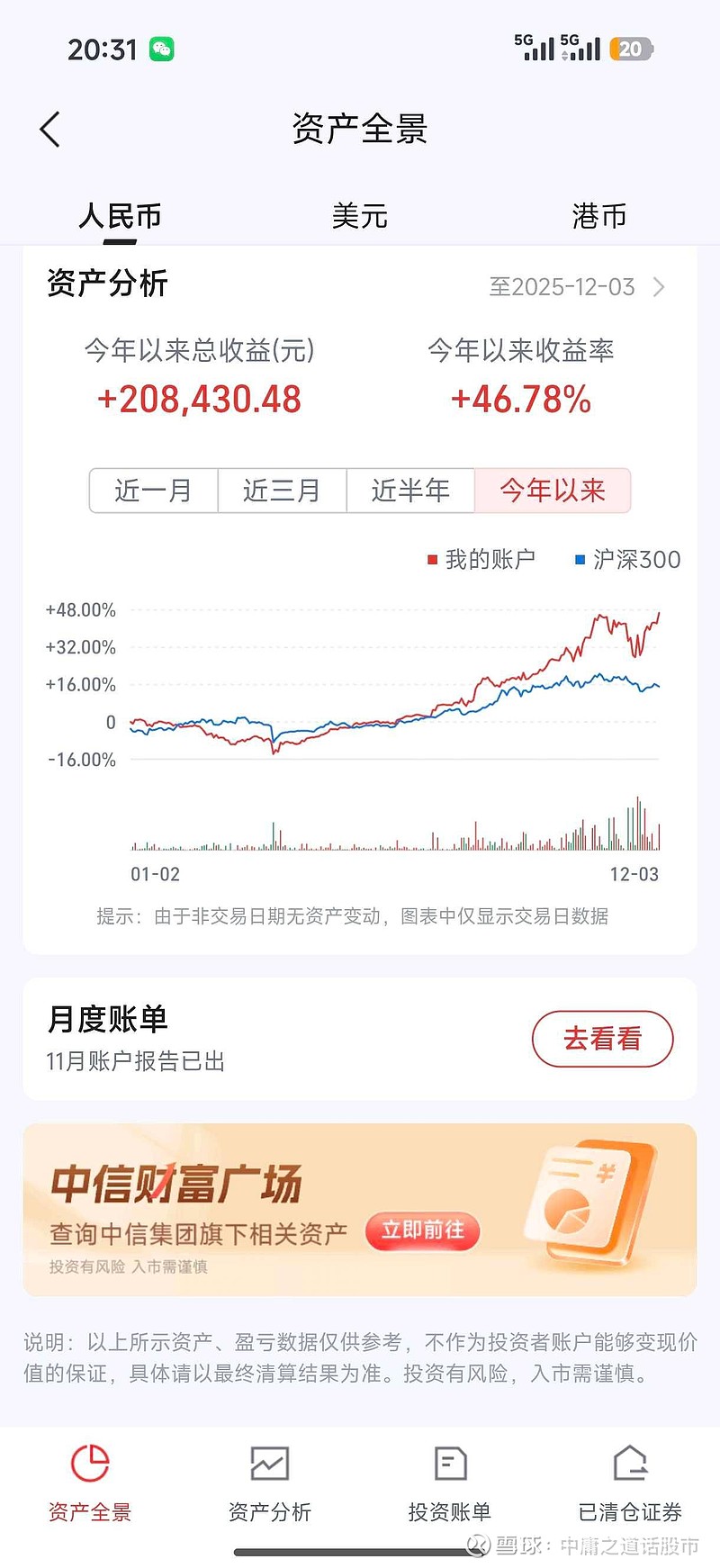The width and height of the screenshot is (720, 1568).
Task: Select the 近一月 time range
Action: pyautogui.click(x=153, y=491)
